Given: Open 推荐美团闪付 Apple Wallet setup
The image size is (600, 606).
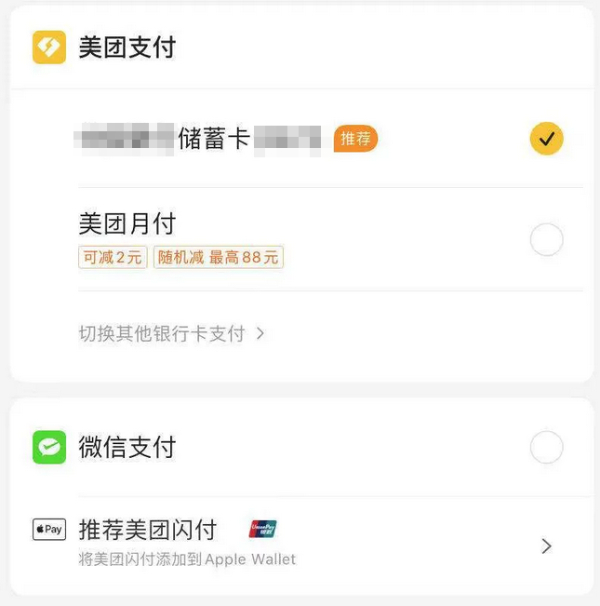Looking at the screenshot, I should pos(546,545).
